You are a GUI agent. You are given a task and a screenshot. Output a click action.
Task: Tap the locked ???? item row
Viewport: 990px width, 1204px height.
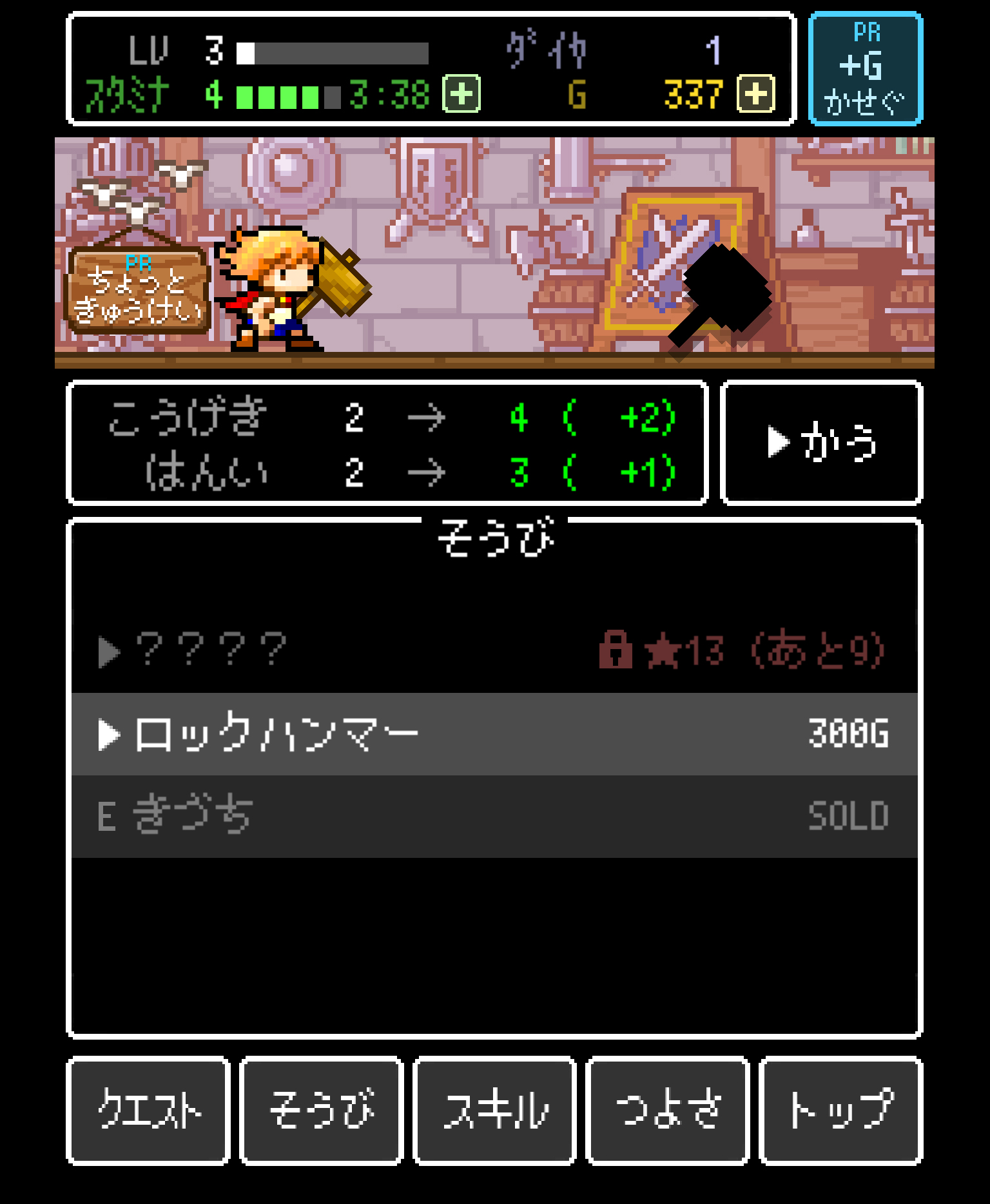tap(494, 651)
